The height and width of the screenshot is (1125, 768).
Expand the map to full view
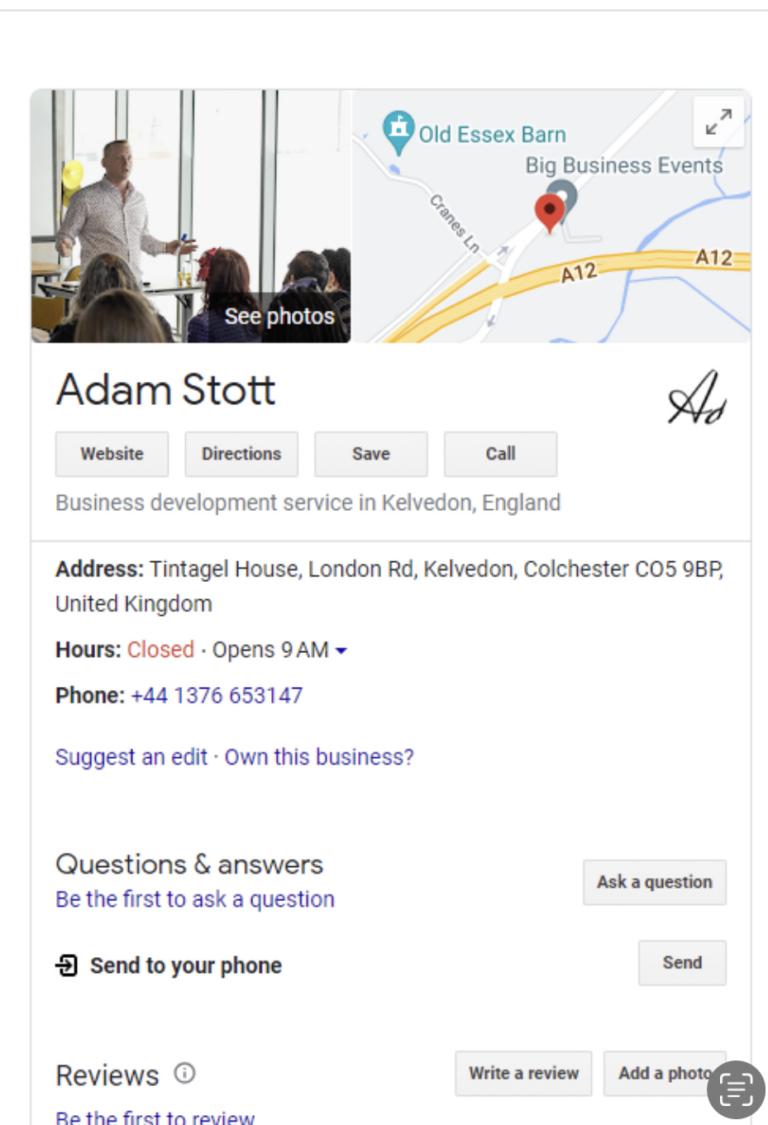[x=718, y=123]
